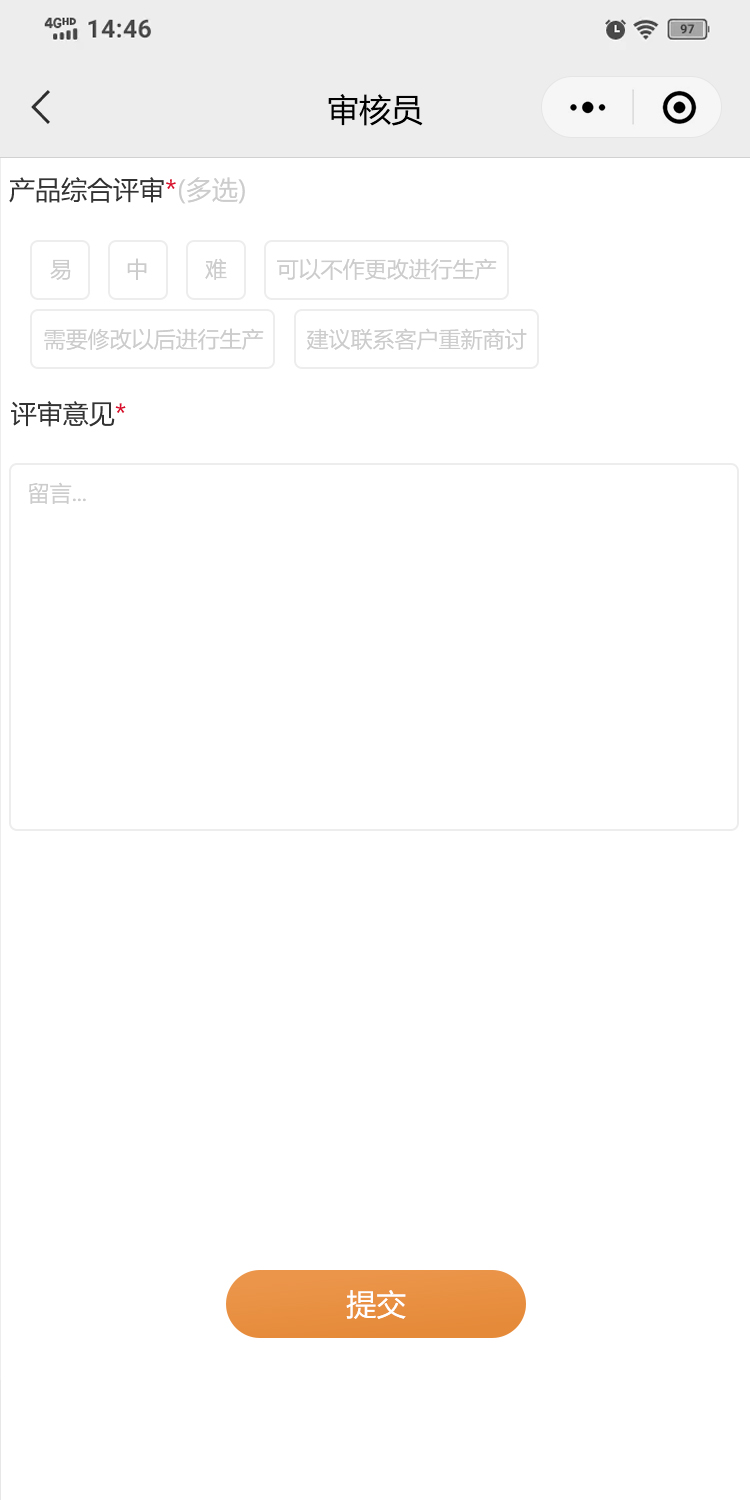Image resolution: width=750 pixels, height=1500 pixels.
Task: Select the 难 difficulty chip
Action: (x=216, y=270)
